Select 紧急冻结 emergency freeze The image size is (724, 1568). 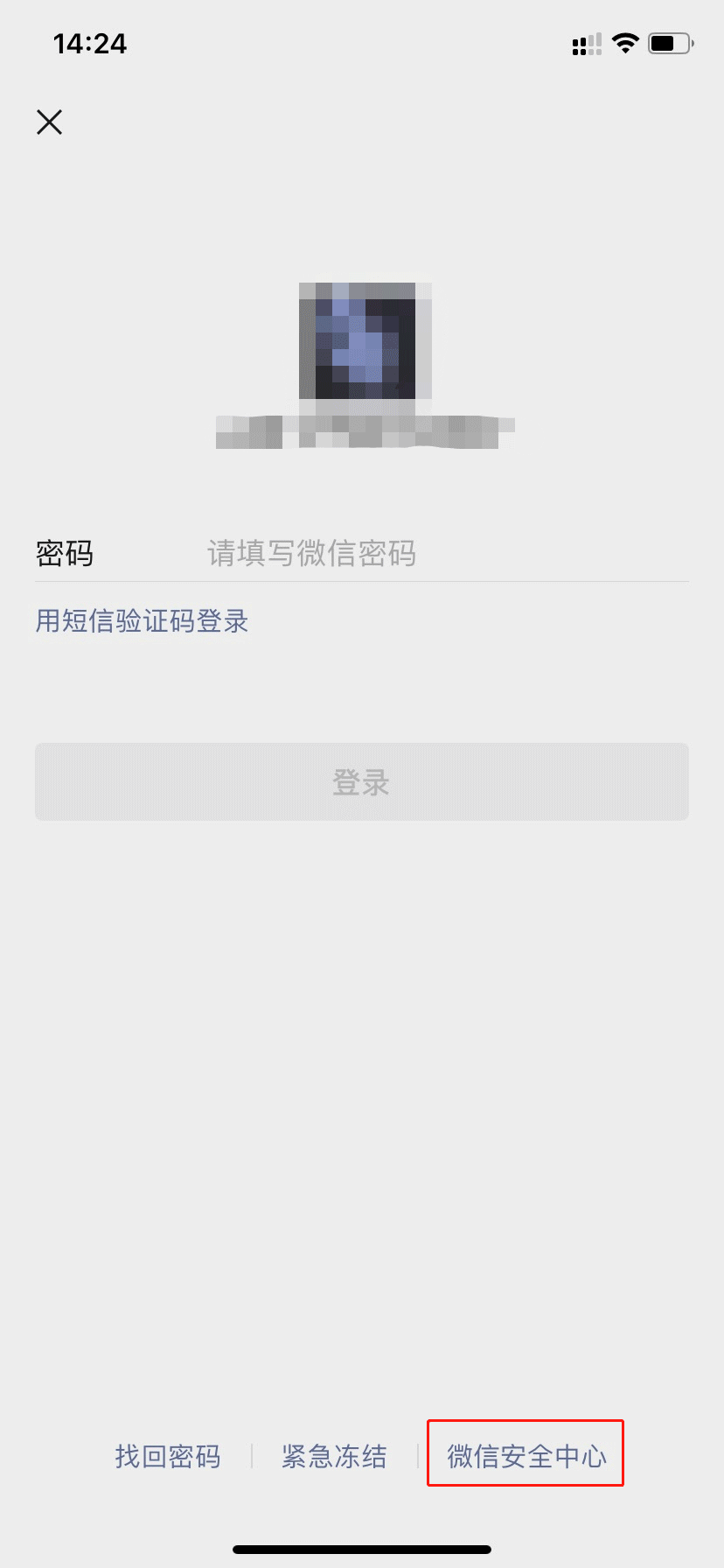(334, 1456)
